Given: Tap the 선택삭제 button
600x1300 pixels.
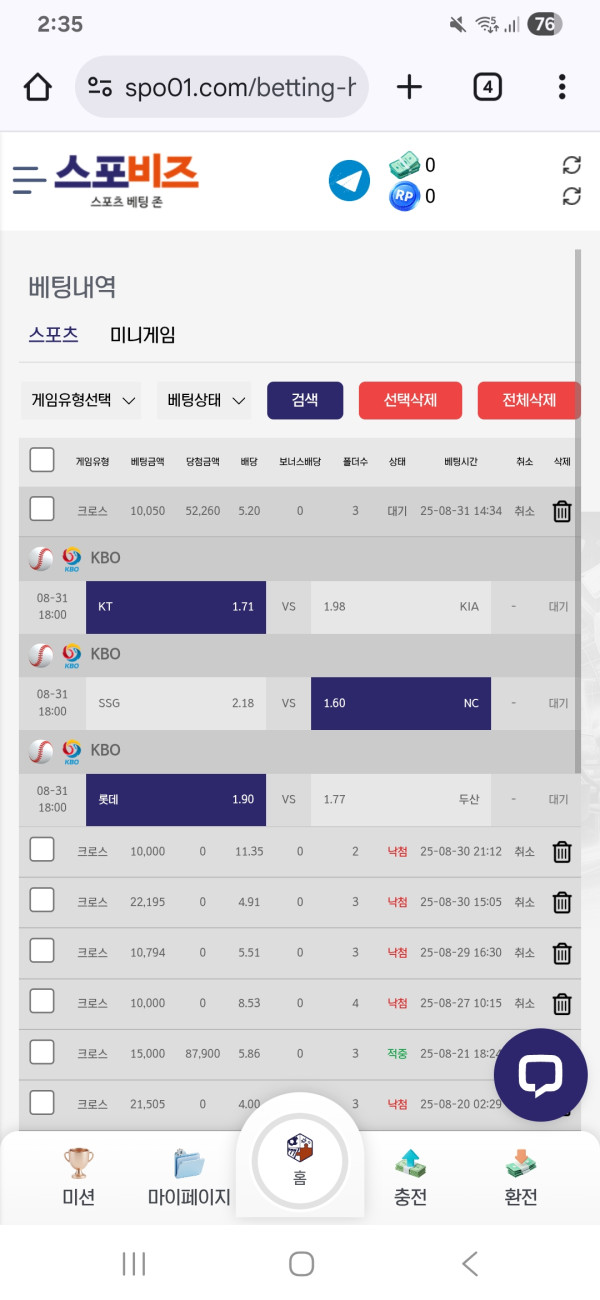Looking at the screenshot, I should pyautogui.click(x=410, y=401).
